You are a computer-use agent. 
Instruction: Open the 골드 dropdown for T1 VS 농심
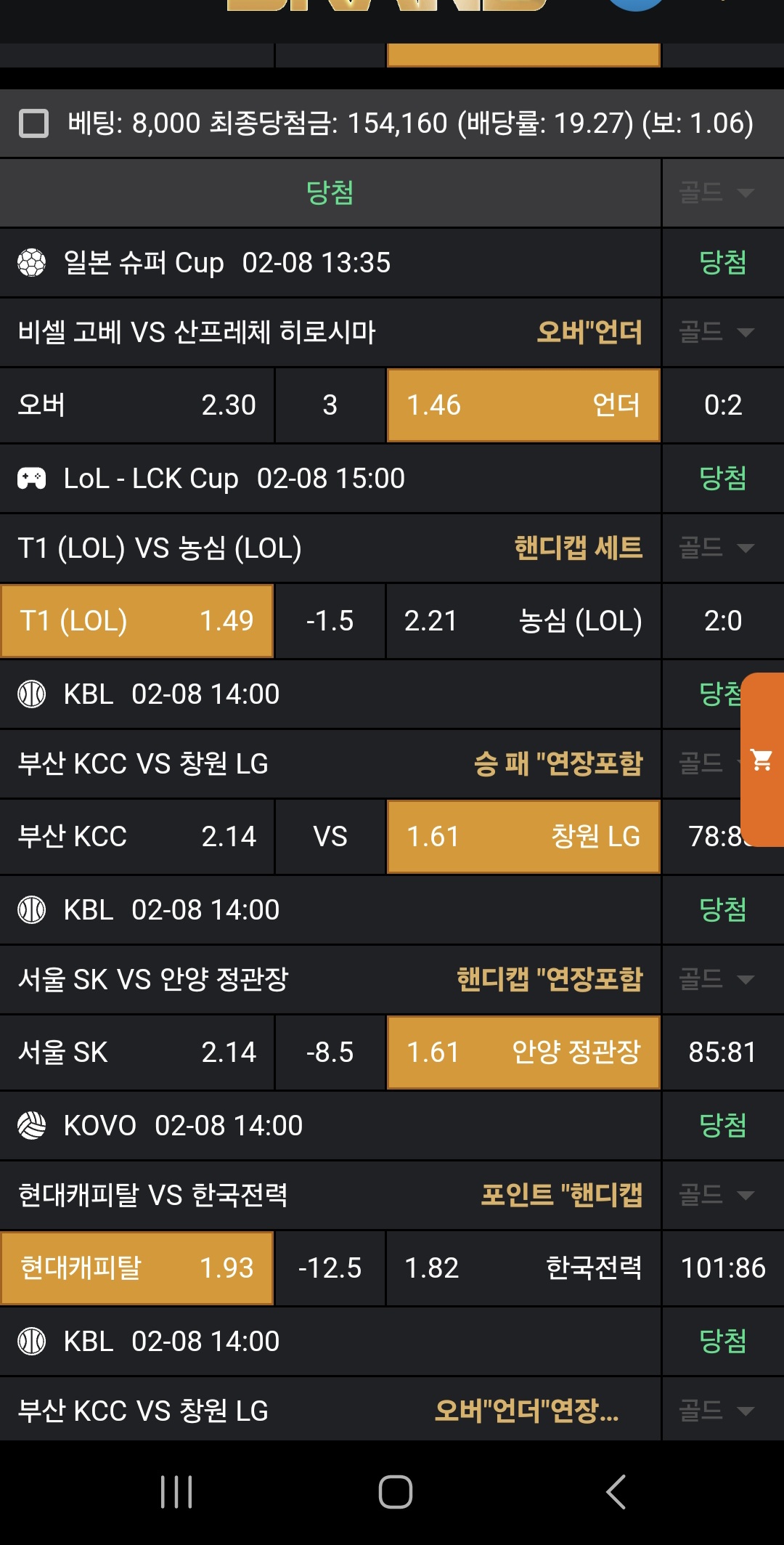click(x=717, y=547)
